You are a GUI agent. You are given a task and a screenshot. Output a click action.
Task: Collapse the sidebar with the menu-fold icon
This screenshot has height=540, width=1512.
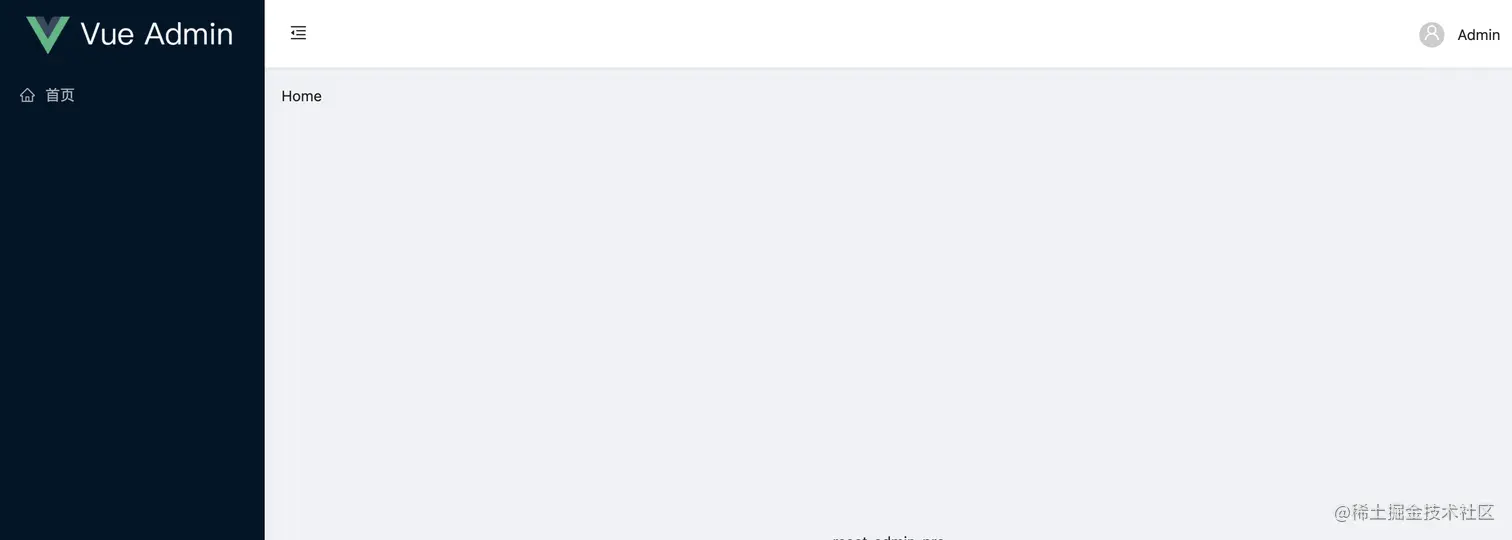click(x=298, y=33)
